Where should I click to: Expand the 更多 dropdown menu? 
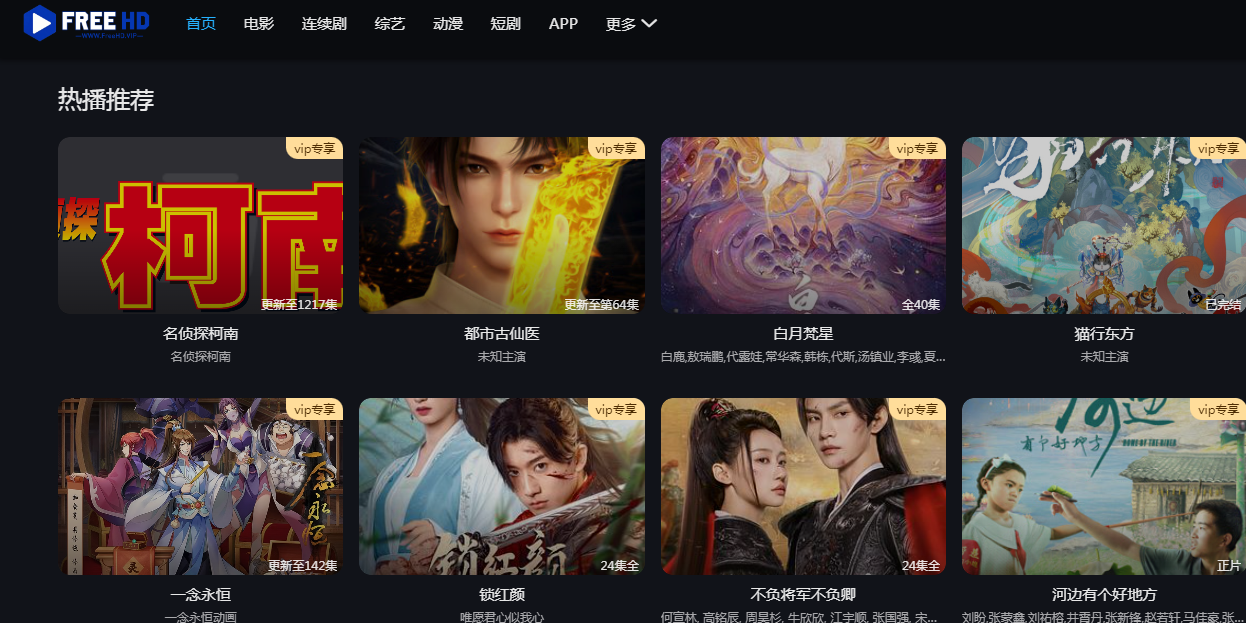tap(630, 24)
